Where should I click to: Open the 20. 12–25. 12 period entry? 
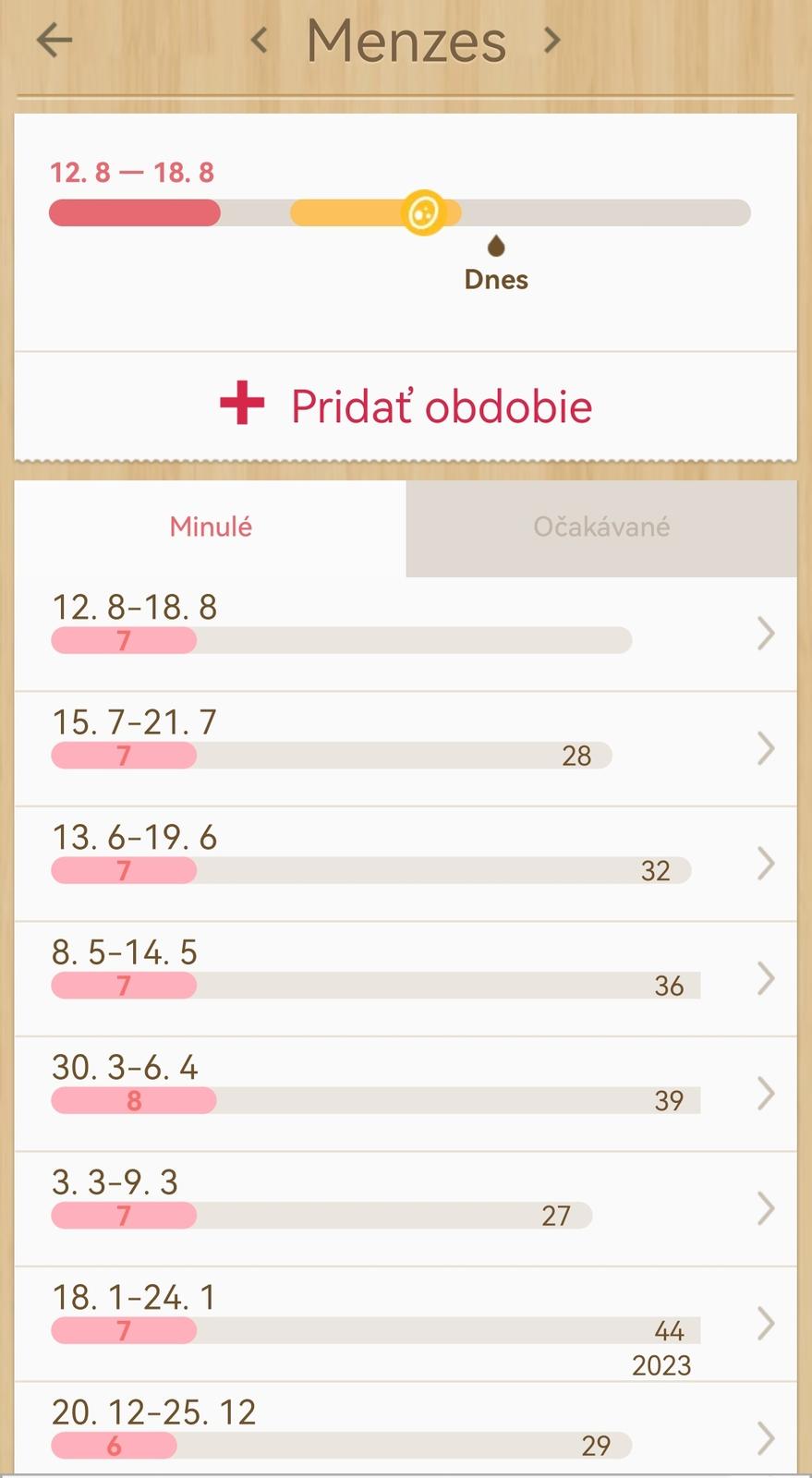tap(406, 1430)
